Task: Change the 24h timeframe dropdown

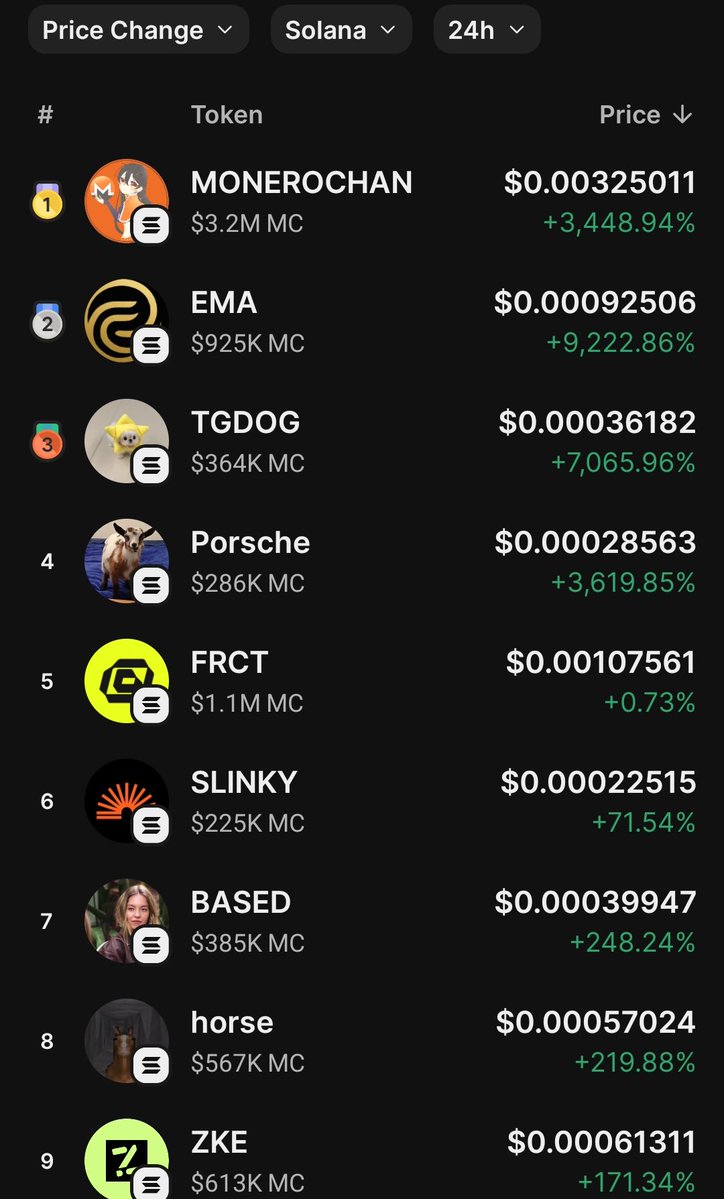Action: [486, 30]
